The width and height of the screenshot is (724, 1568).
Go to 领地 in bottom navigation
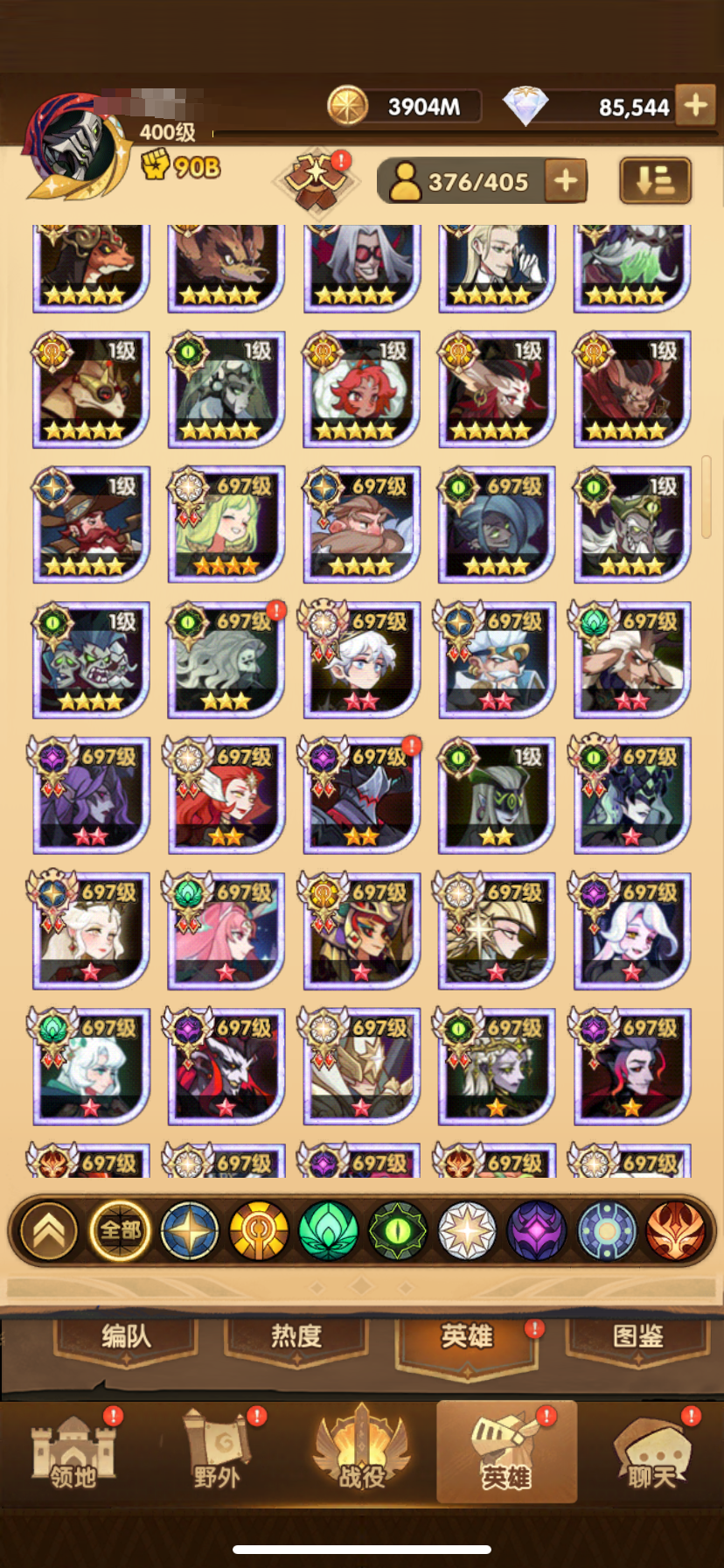click(73, 1454)
